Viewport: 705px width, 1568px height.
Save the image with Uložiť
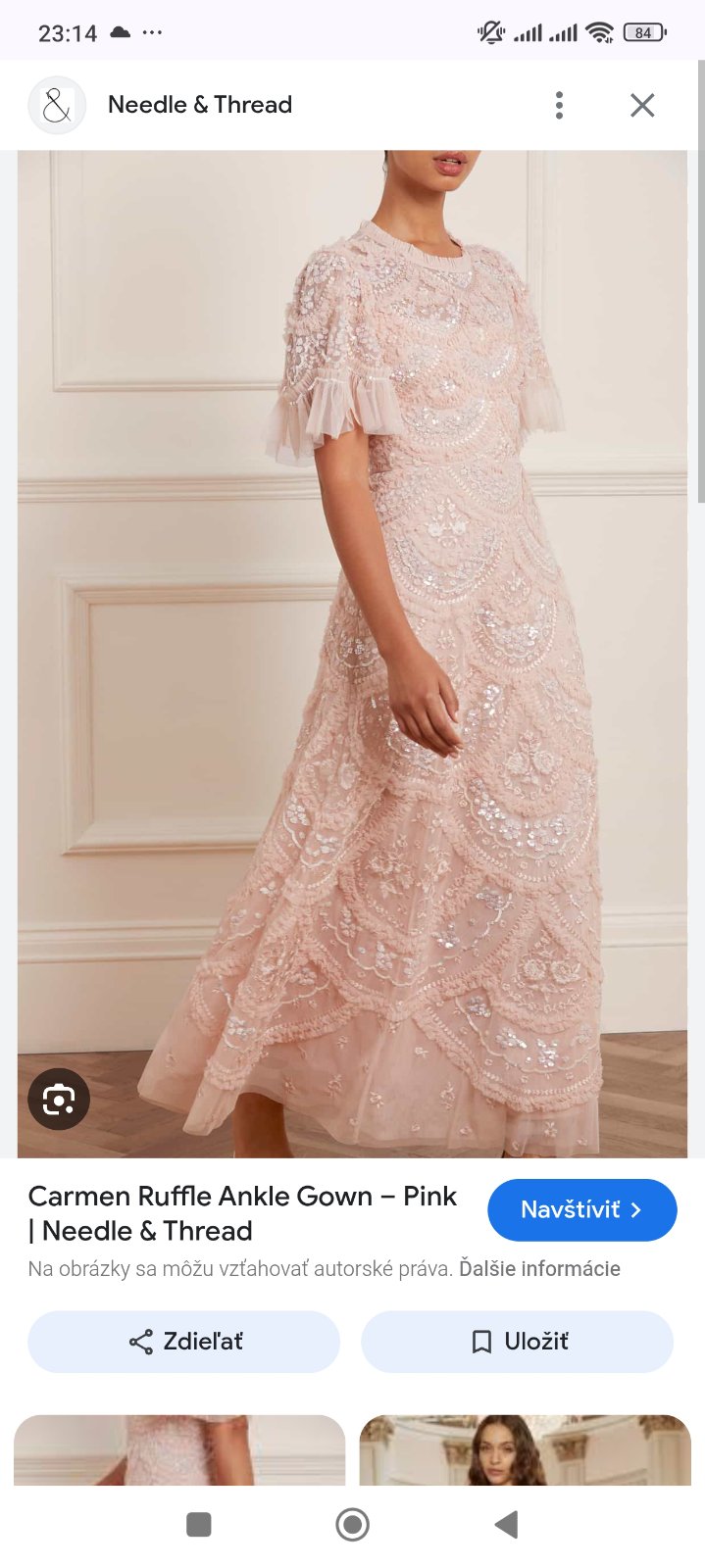click(517, 1342)
